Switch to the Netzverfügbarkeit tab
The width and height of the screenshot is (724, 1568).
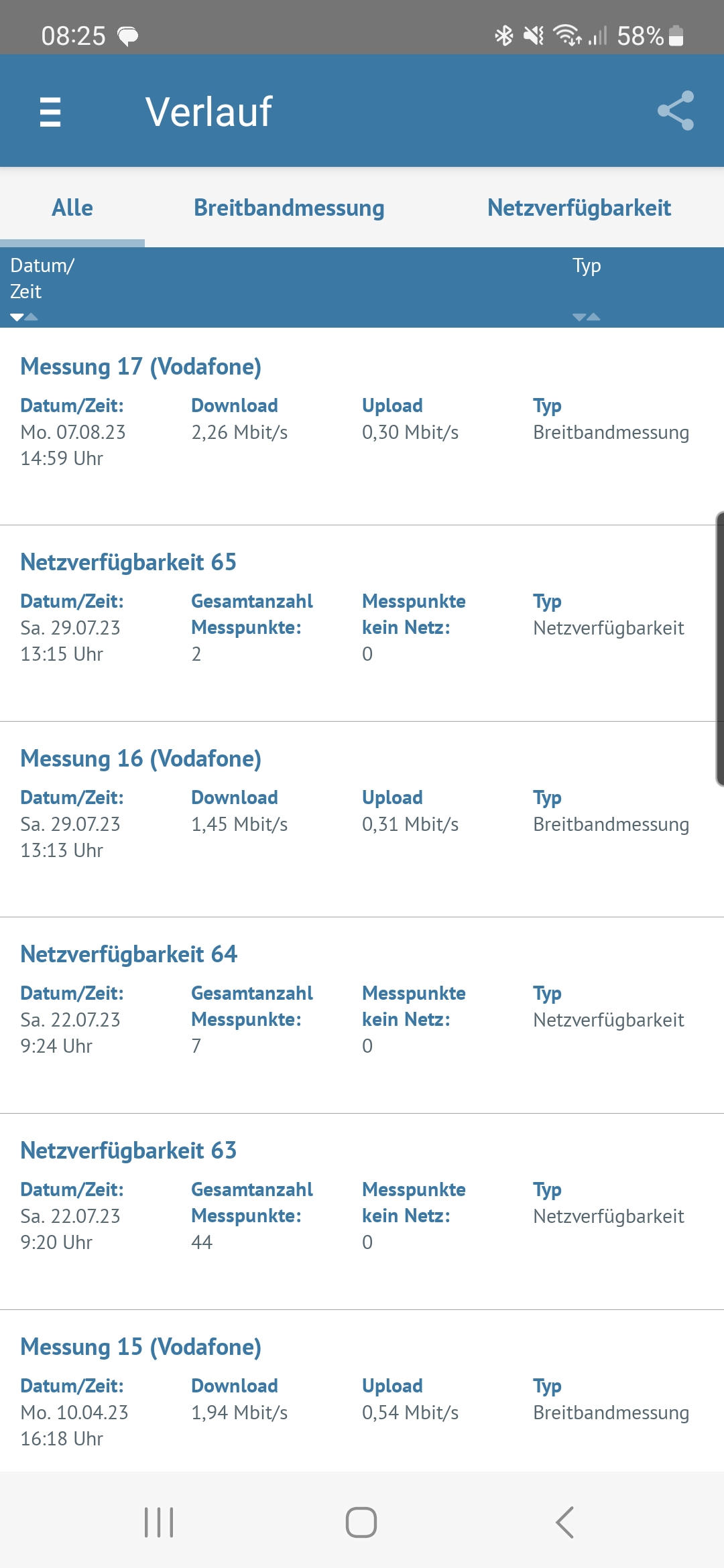579,208
